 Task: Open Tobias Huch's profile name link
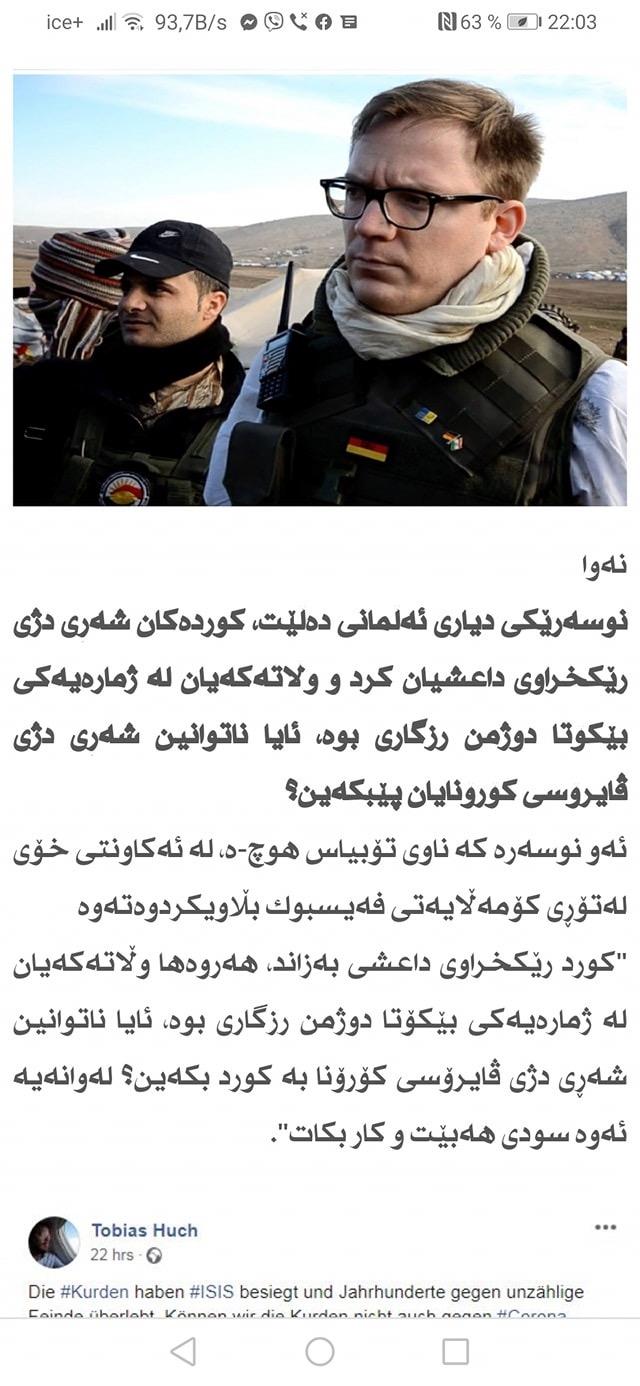click(x=144, y=1230)
